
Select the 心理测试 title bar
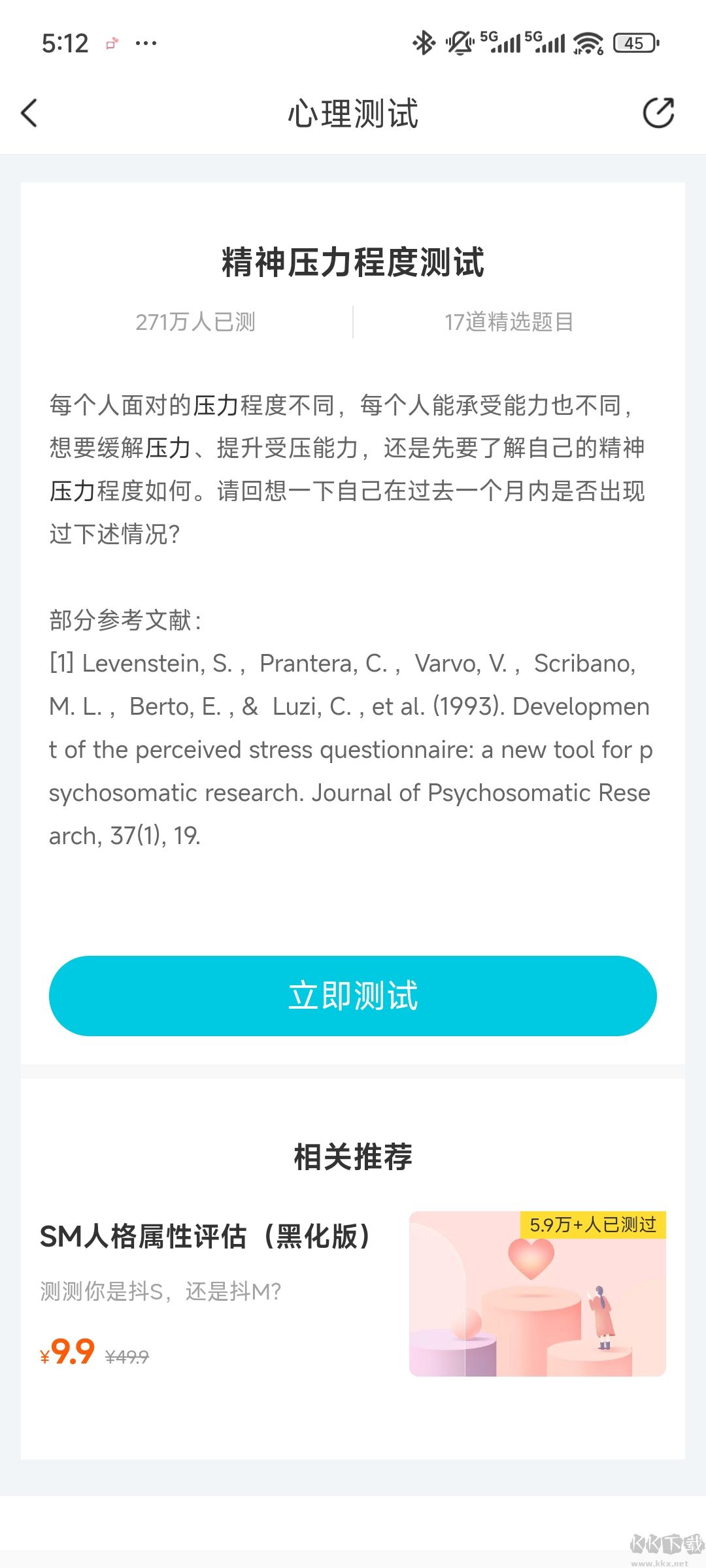pyautogui.click(x=353, y=112)
